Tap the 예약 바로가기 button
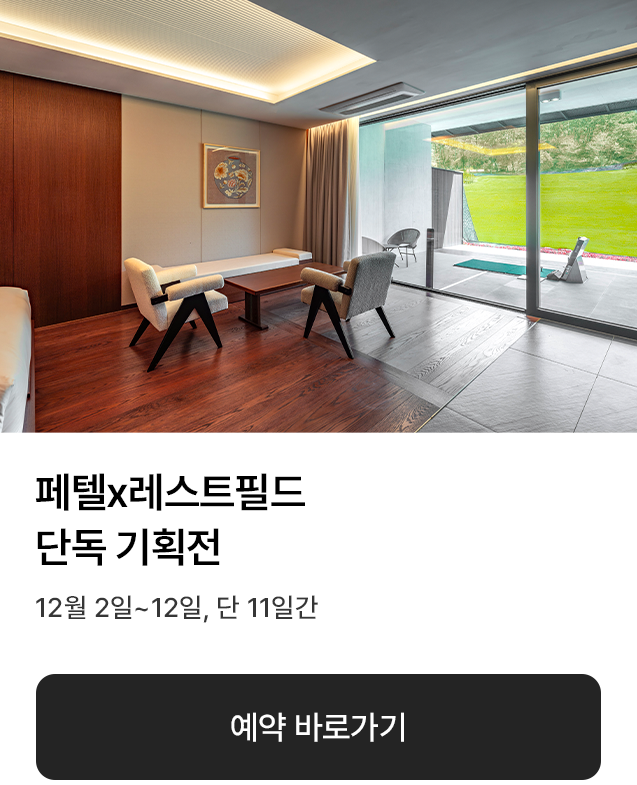This screenshot has width=637, height=785. pos(318,727)
